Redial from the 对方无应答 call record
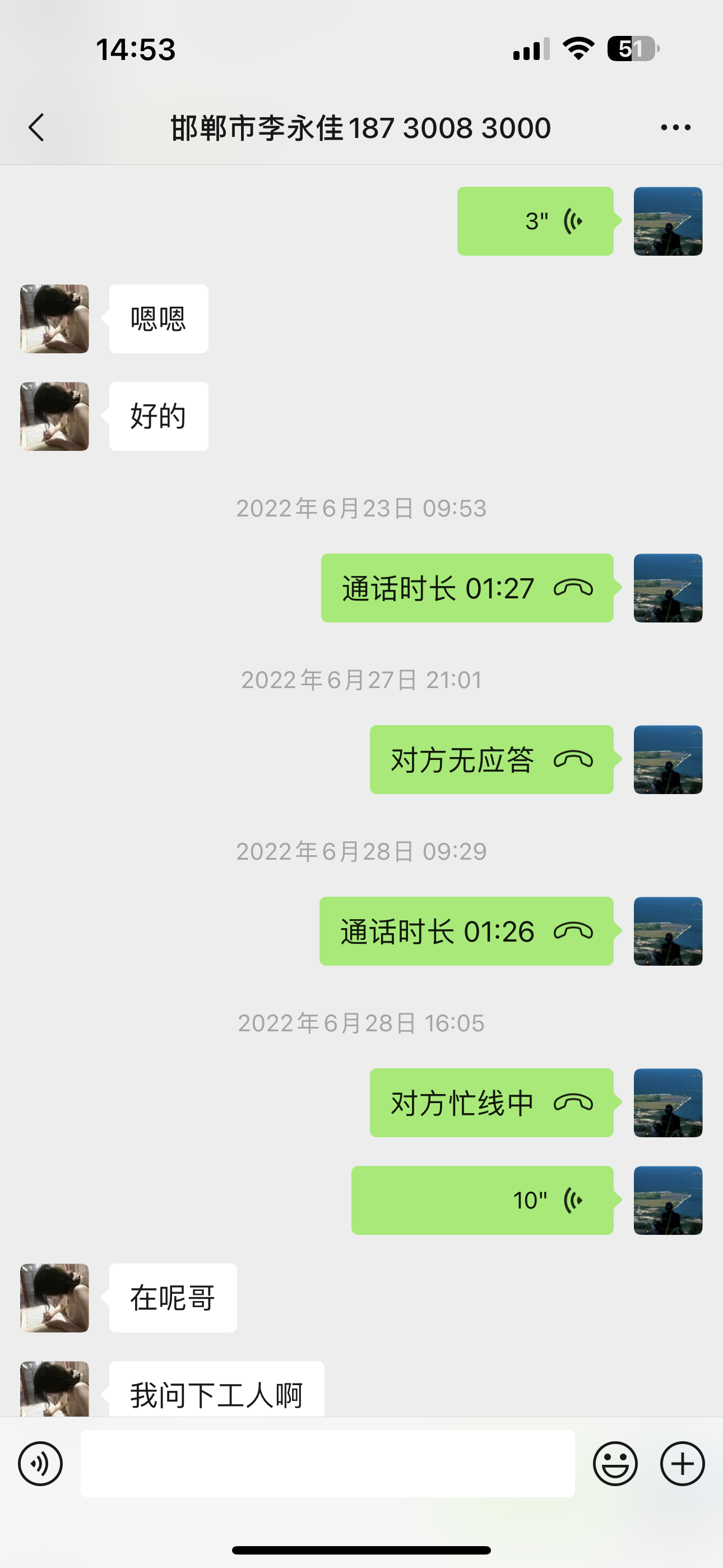The height and width of the screenshot is (1568, 723). (x=491, y=760)
